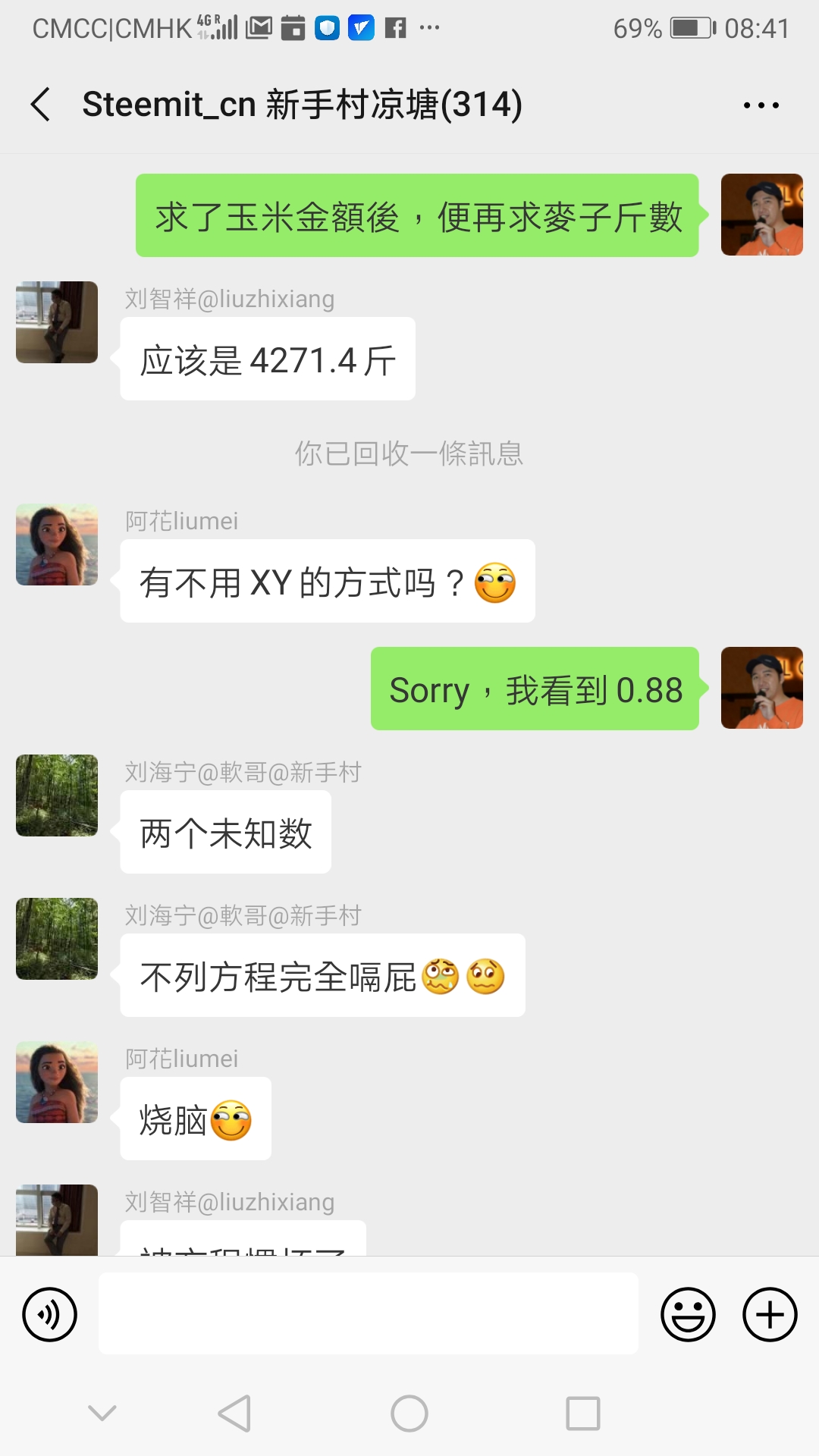Open 刘海宁's avatar beside 不列方程完全嗝屁 message
Screen dimensions: 819x1456
[x=57, y=939]
